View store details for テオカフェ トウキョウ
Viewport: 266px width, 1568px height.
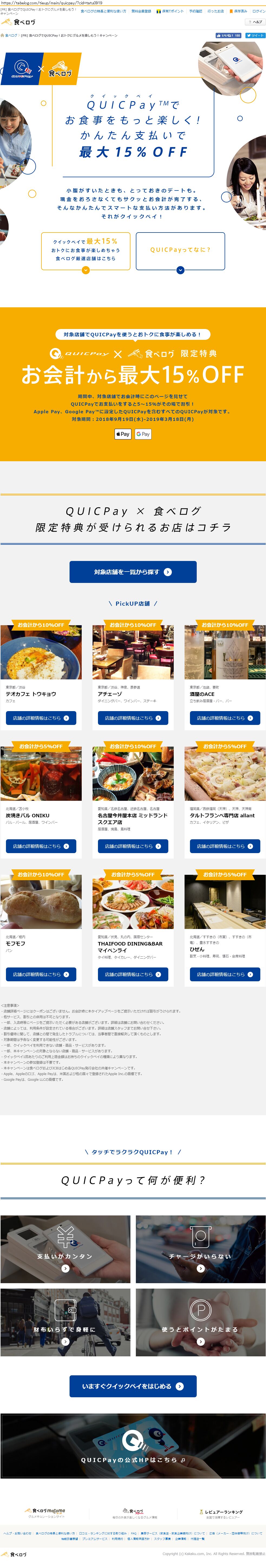pyautogui.click(x=41, y=718)
